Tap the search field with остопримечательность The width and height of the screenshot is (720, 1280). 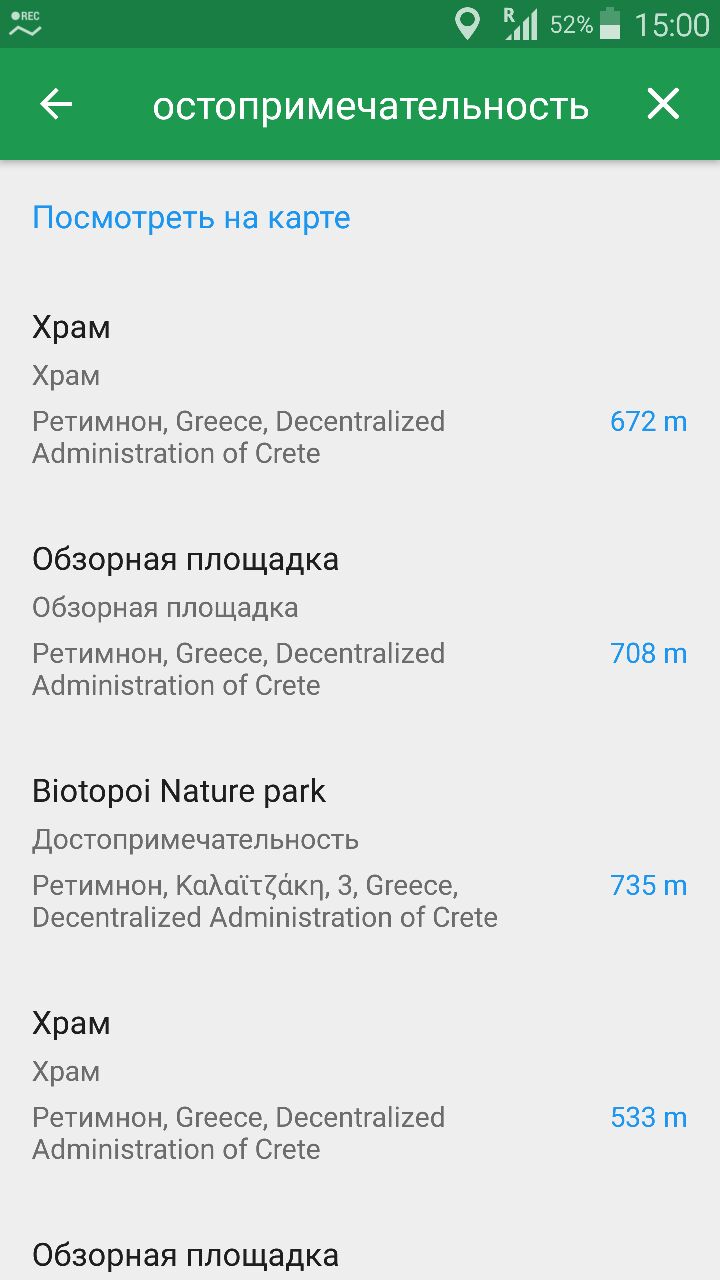tap(371, 105)
